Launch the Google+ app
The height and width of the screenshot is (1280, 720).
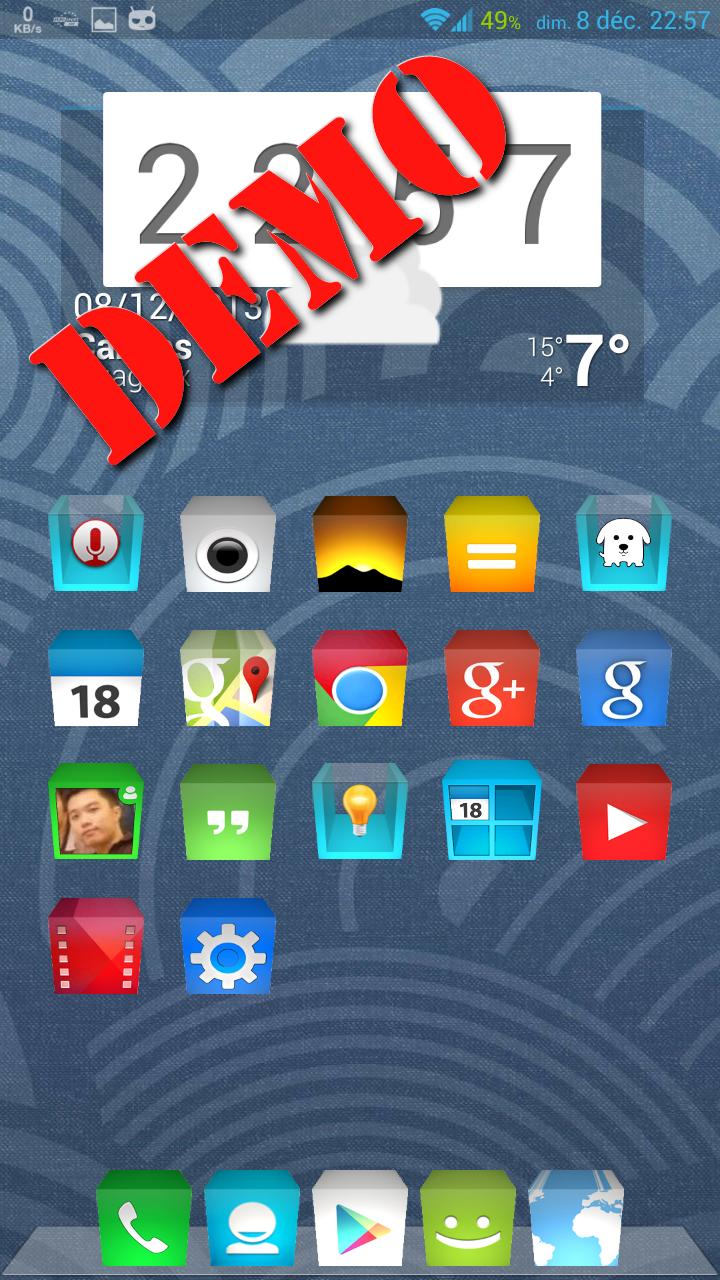(x=492, y=678)
